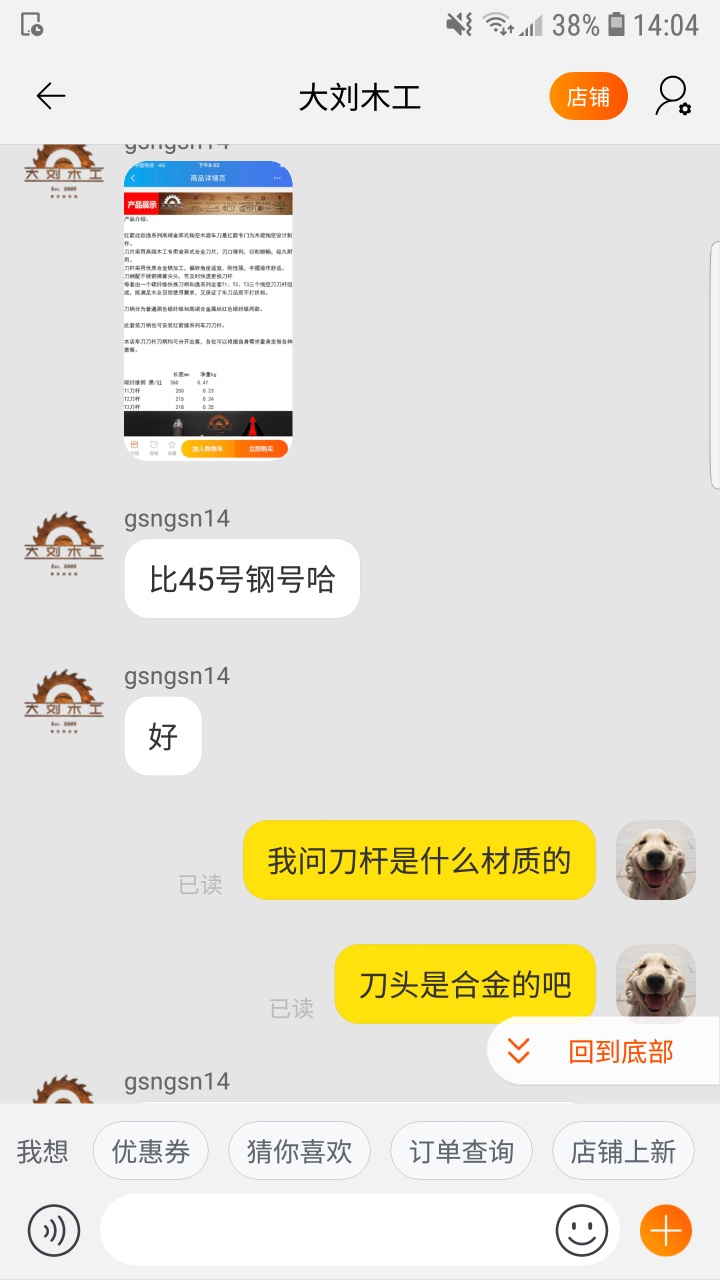Open 订单查询 order lookup
Image resolution: width=720 pixels, height=1280 pixels.
pyautogui.click(x=461, y=1152)
